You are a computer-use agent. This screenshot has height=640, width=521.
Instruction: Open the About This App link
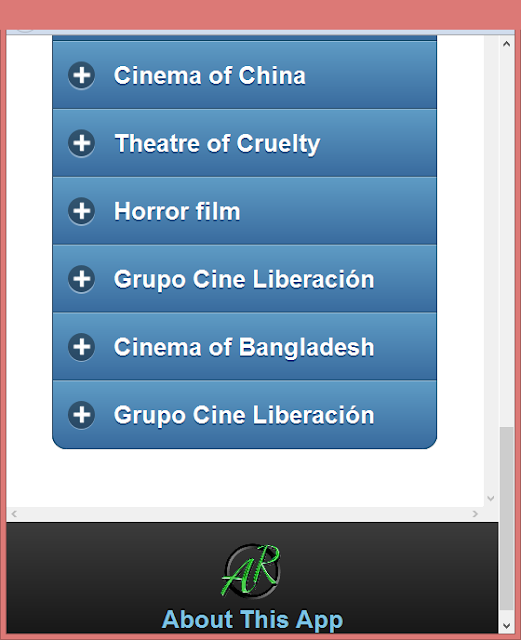coord(252,619)
